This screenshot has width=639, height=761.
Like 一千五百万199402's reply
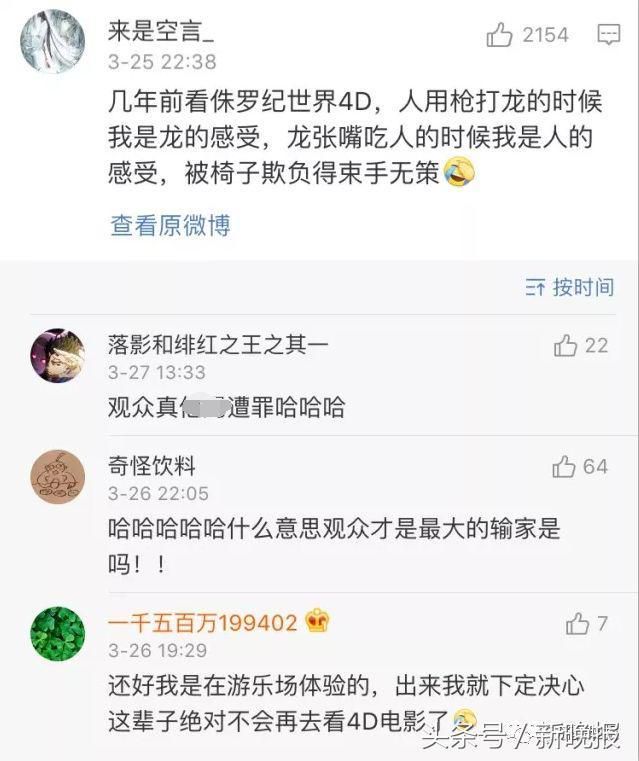[x=577, y=624]
